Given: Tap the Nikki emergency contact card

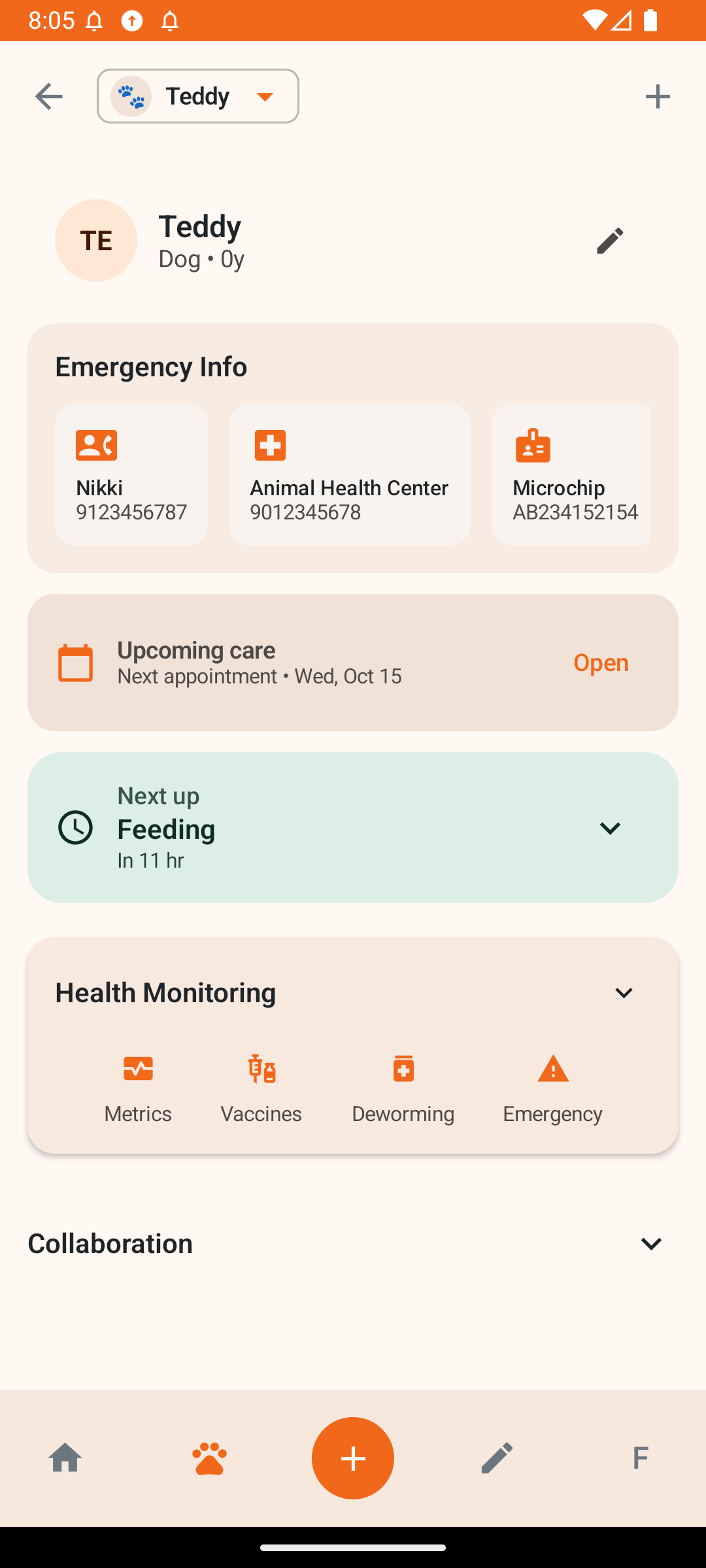Looking at the screenshot, I should pos(131,474).
